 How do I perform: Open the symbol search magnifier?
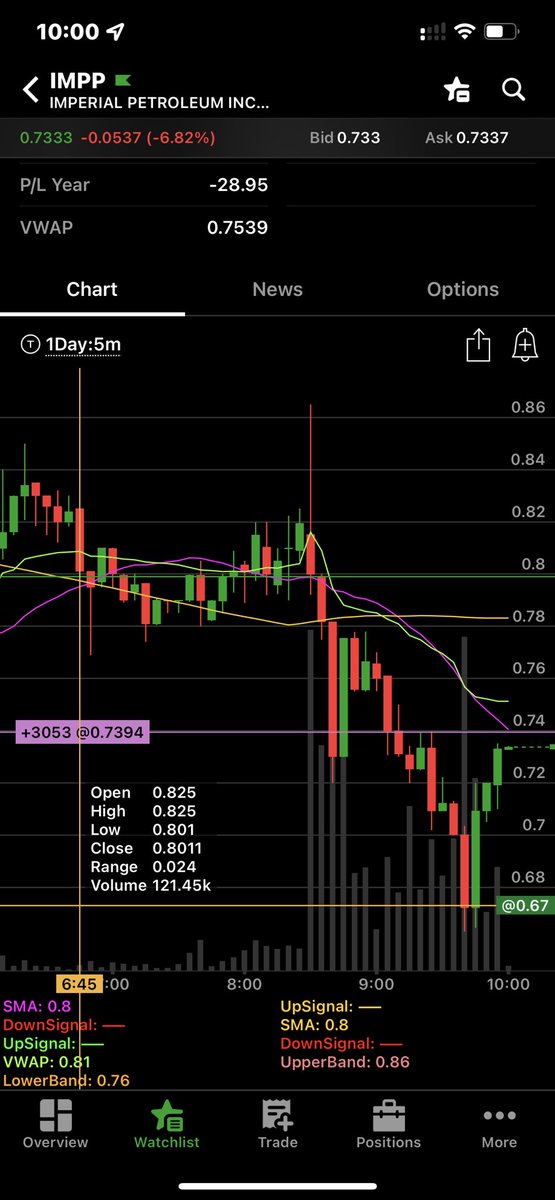pyautogui.click(x=513, y=90)
